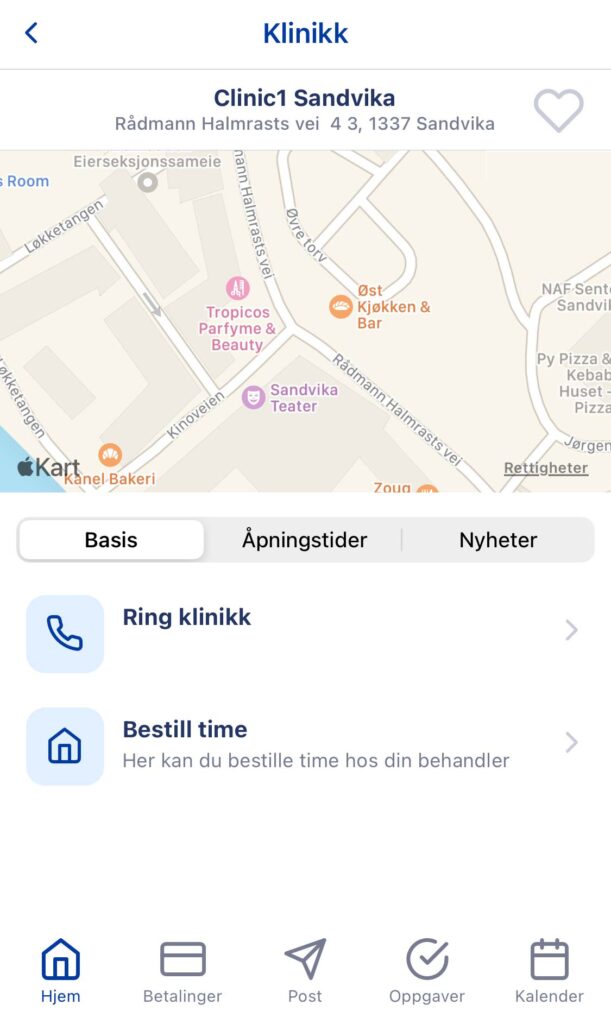Select the Basis segment
The image size is (611, 1024).
[x=111, y=540]
